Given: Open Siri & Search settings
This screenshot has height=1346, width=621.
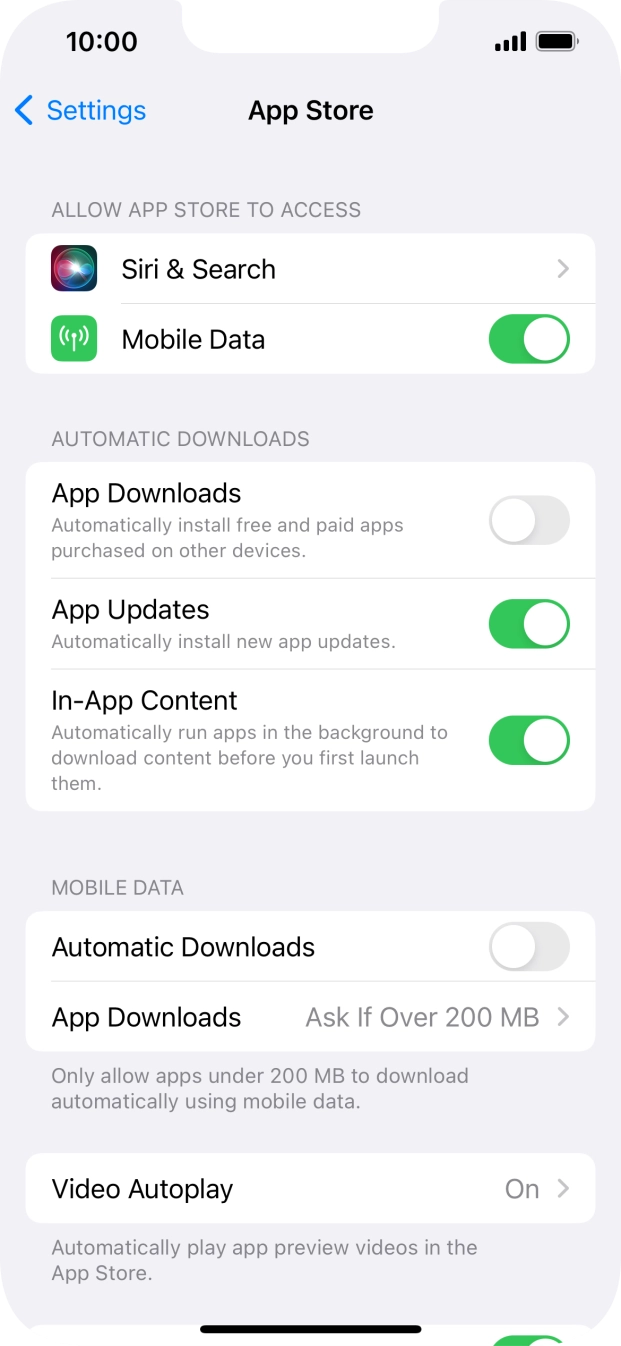Looking at the screenshot, I should coord(310,269).
